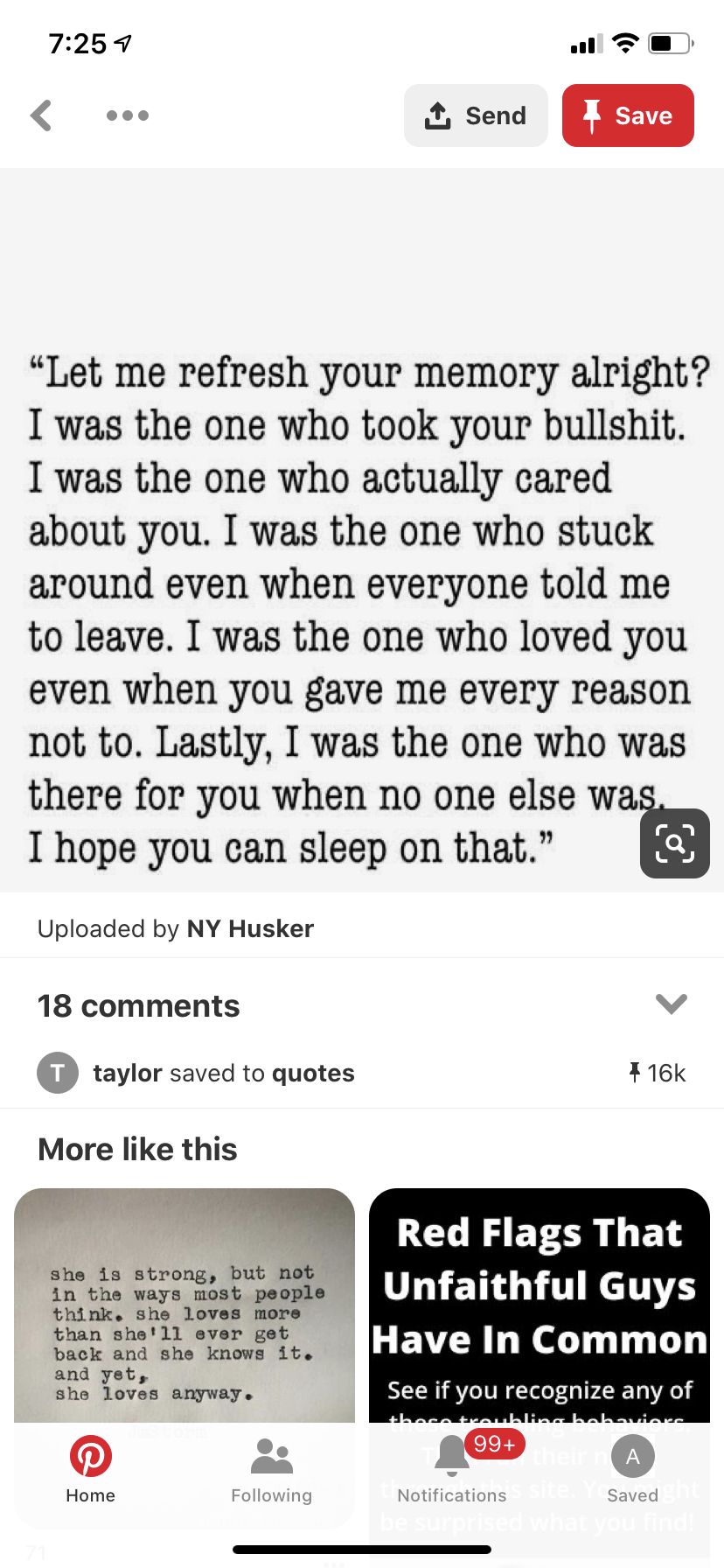Go to the Home tab
The height and width of the screenshot is (1568, 724).
point(91,1470)
